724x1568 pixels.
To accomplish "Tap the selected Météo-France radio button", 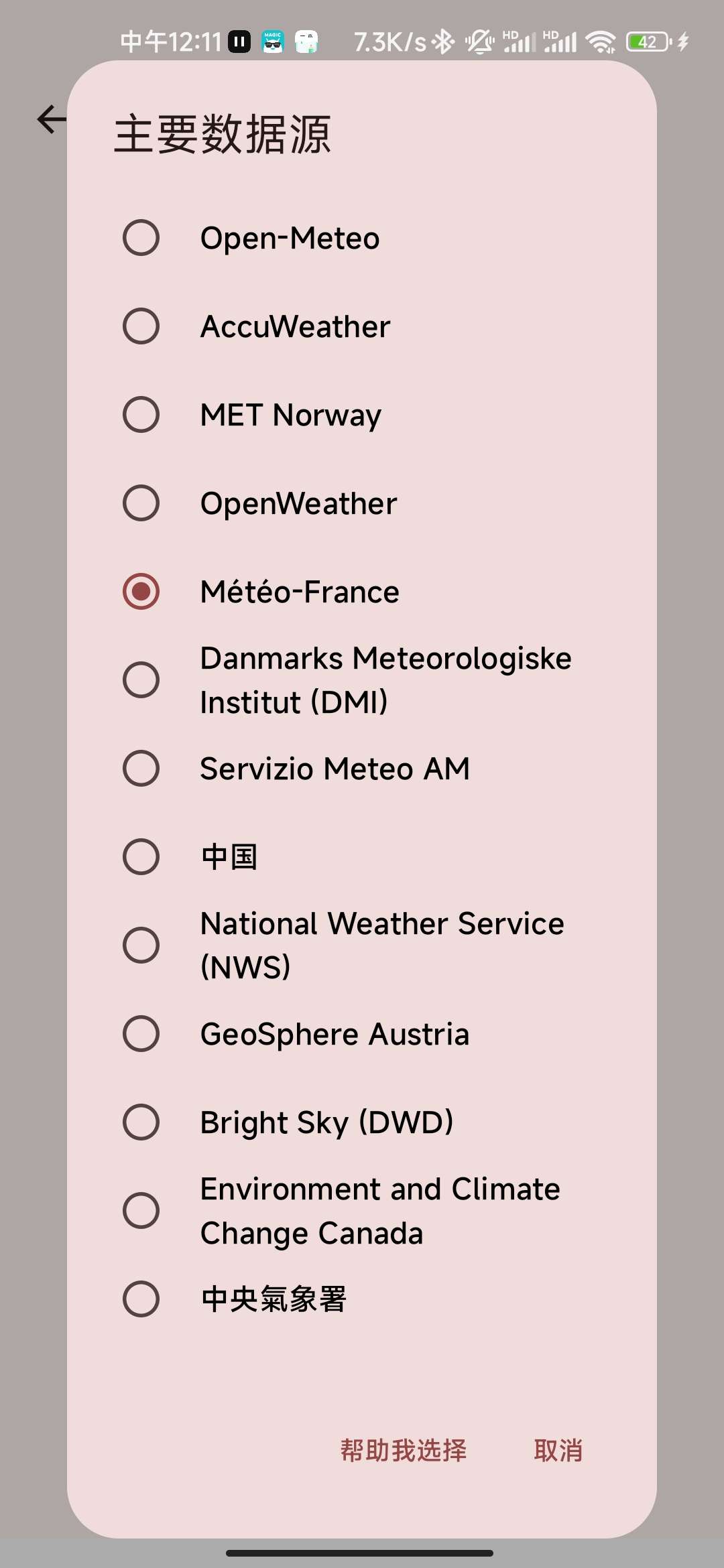I will [x=141, y=592].
